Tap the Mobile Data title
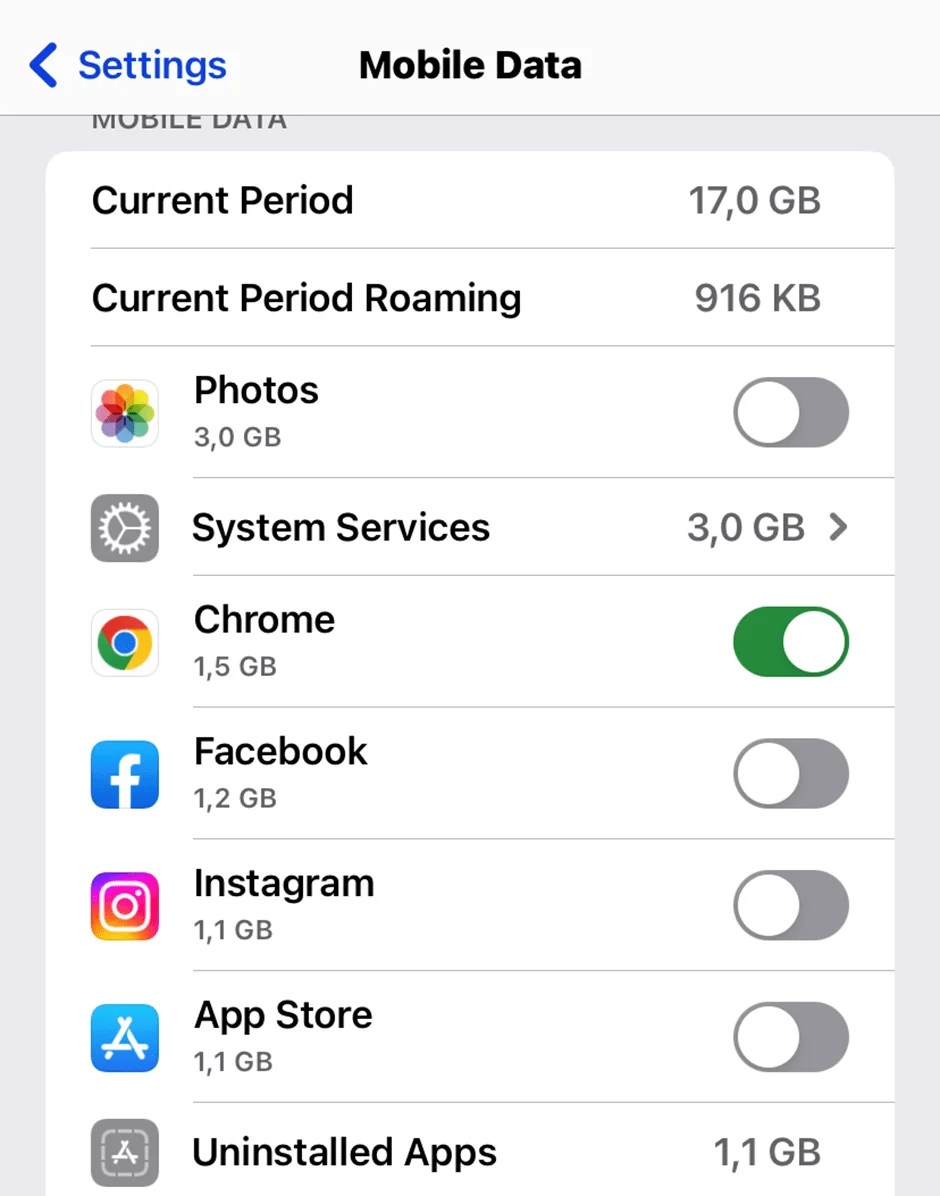The image size is (940, 1196). tap(470, 64)
